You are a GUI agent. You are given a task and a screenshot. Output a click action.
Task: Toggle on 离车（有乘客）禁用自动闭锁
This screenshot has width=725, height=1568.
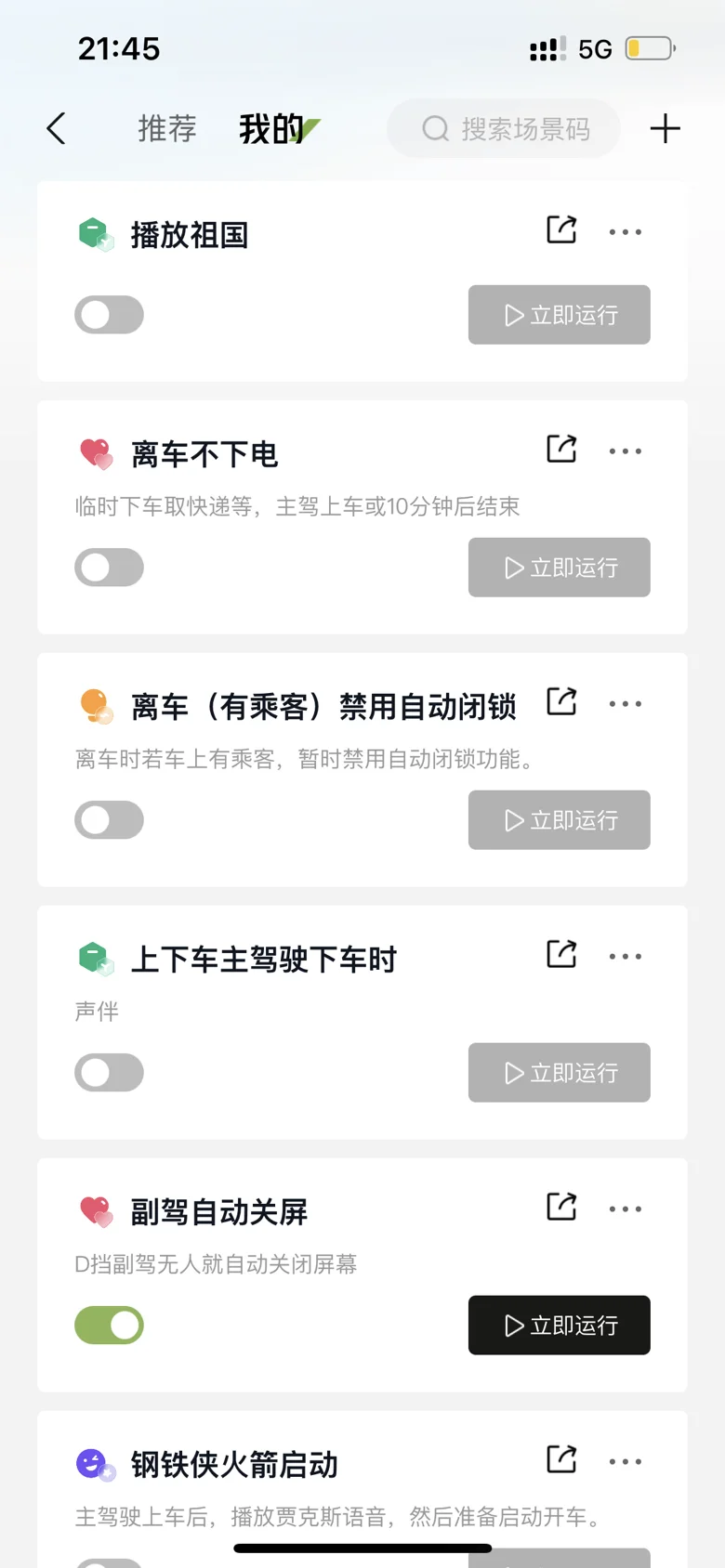tap(110, 820)
